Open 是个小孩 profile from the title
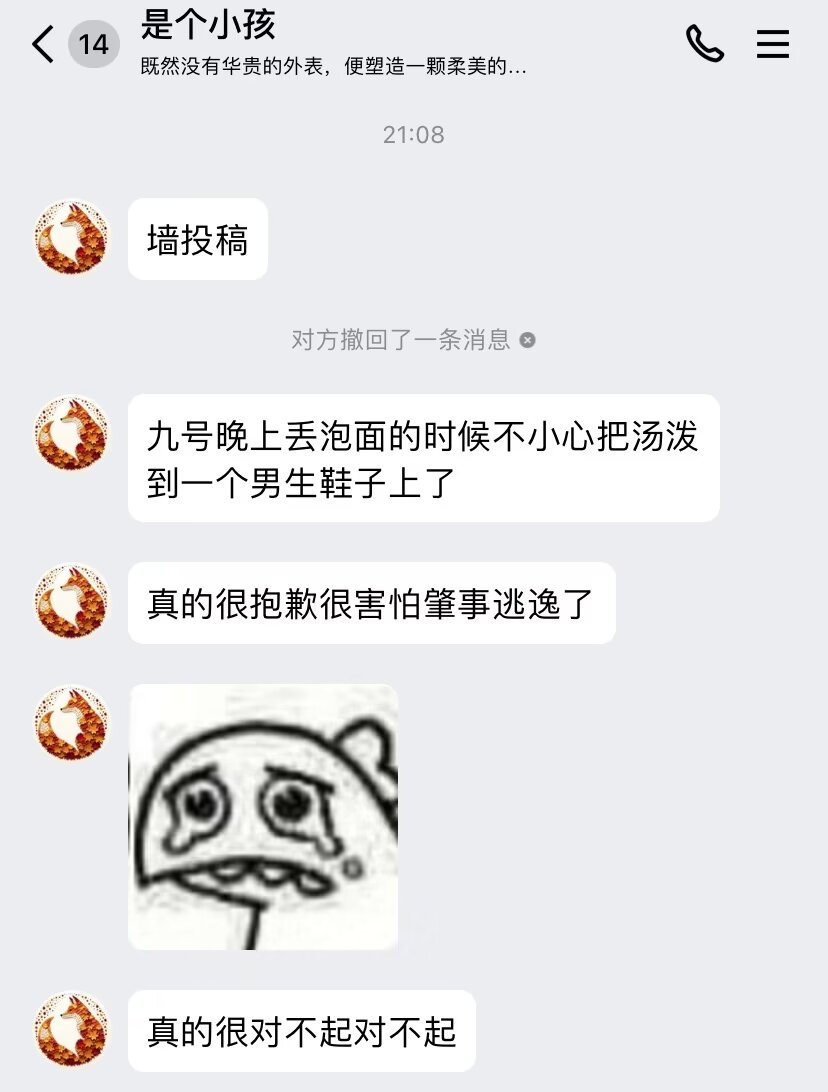 208,25
